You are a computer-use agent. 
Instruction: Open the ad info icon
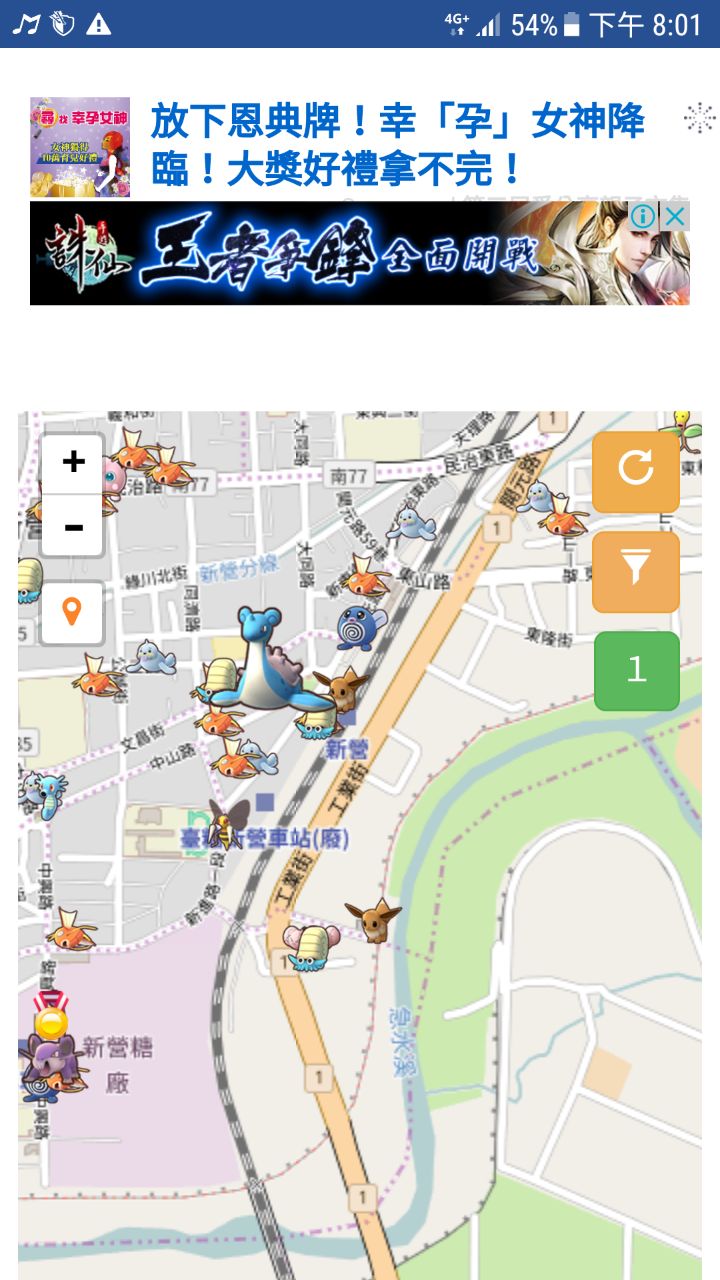click(644, 216)
